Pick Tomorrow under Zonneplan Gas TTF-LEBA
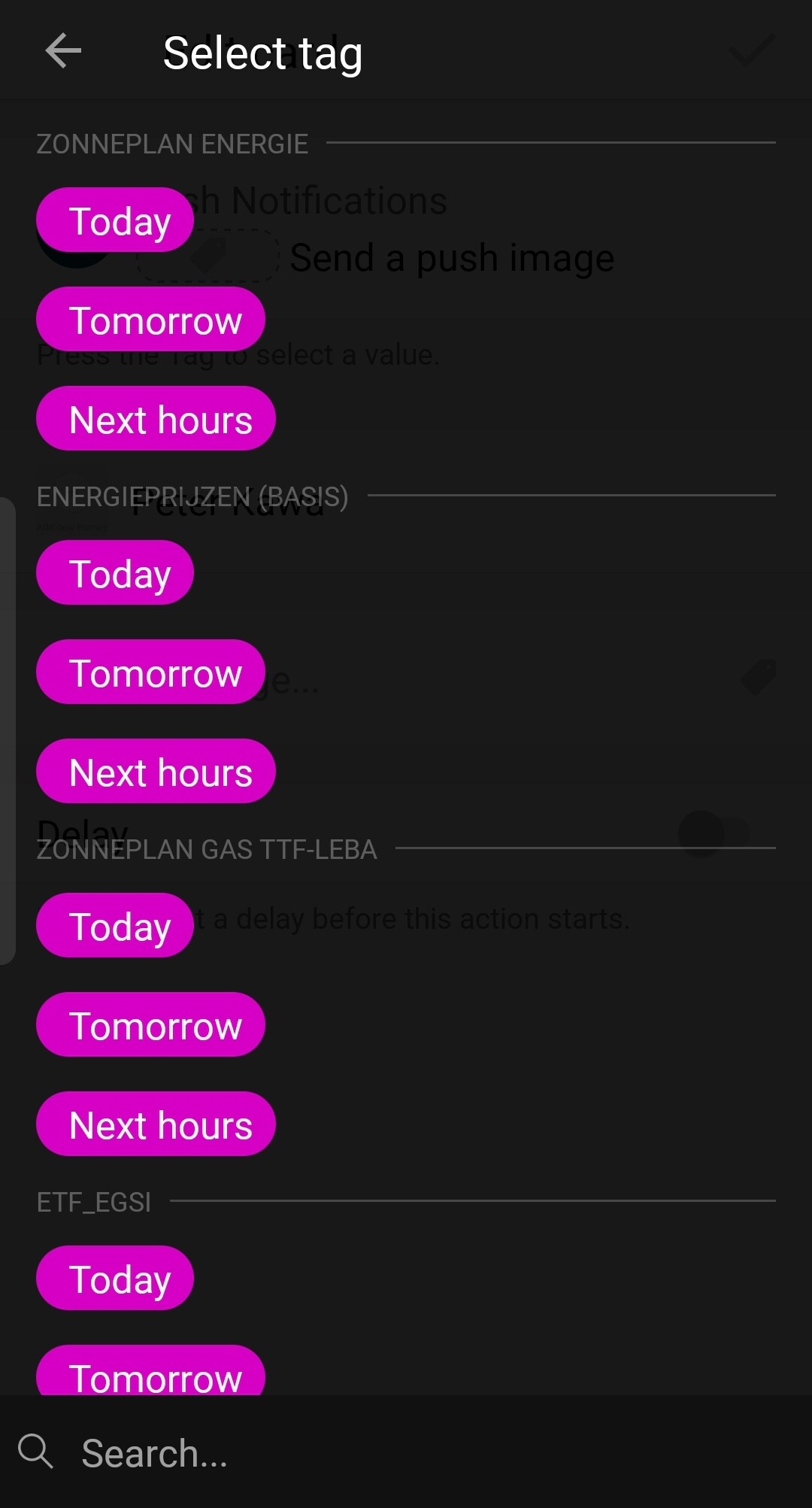Viewport: 812px width, 1508px height. (x=150, y=1025)
